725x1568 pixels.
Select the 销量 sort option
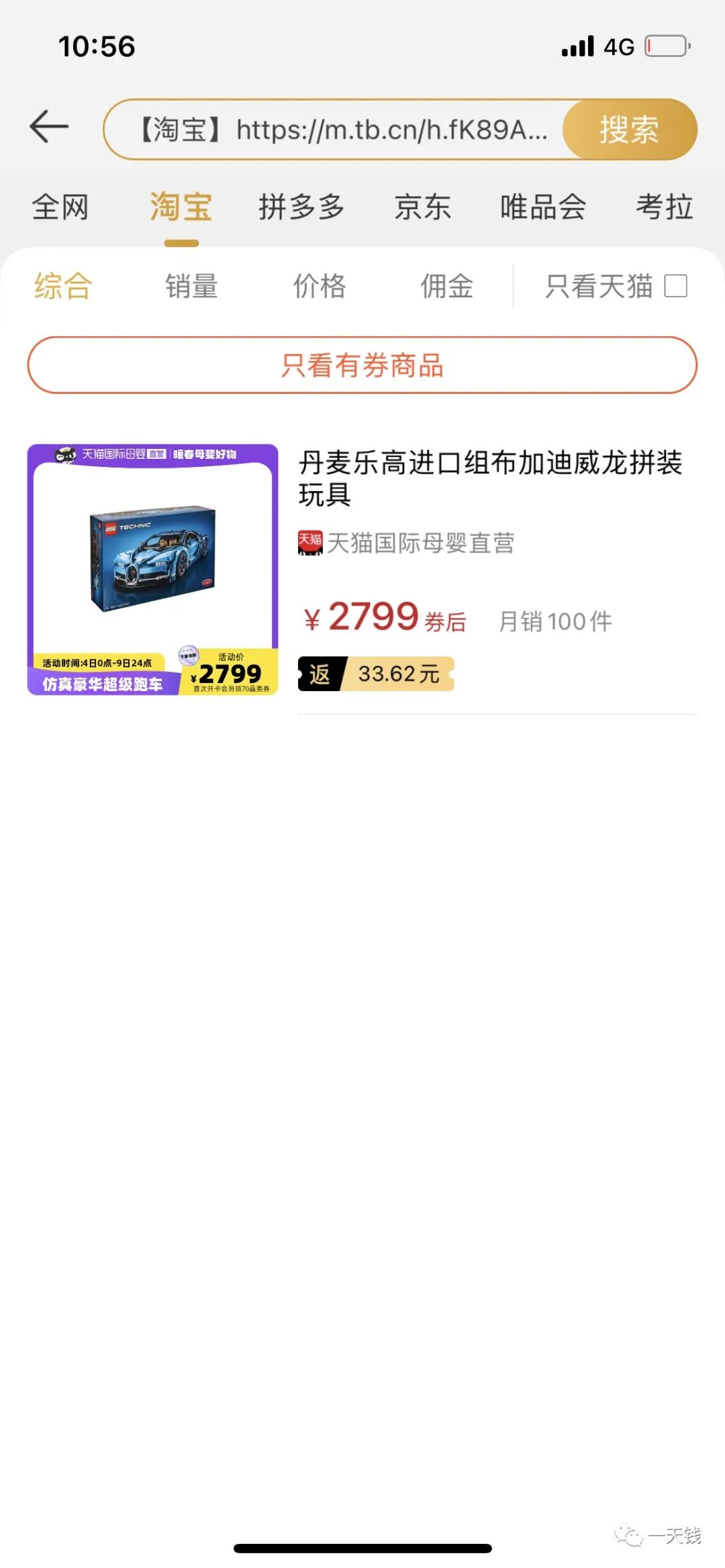point(191,286)
